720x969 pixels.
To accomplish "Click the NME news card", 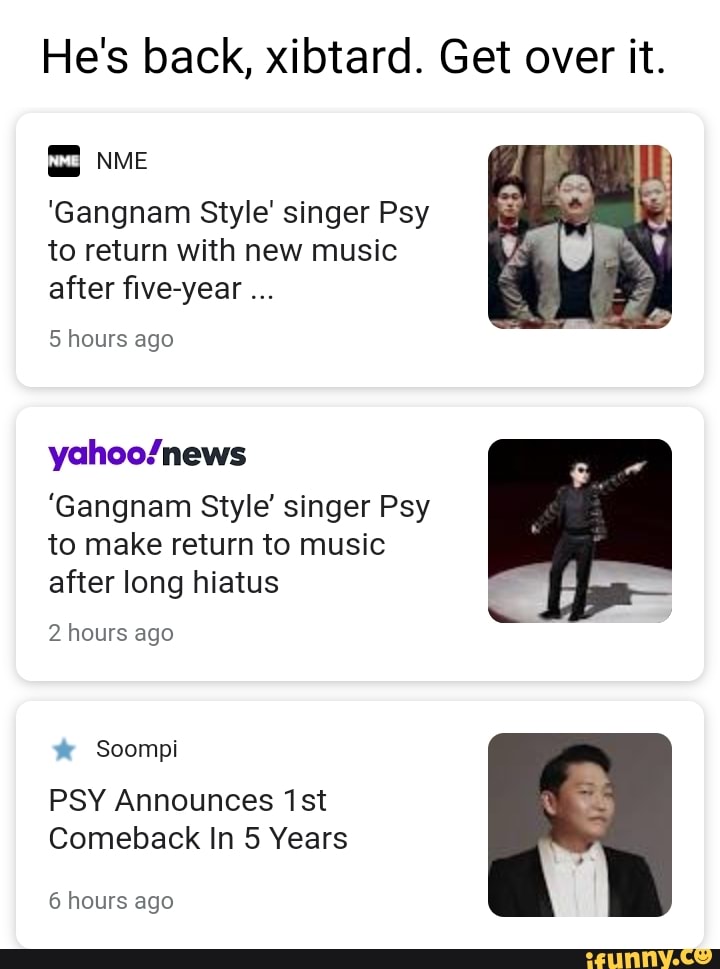I will point(360,250).
